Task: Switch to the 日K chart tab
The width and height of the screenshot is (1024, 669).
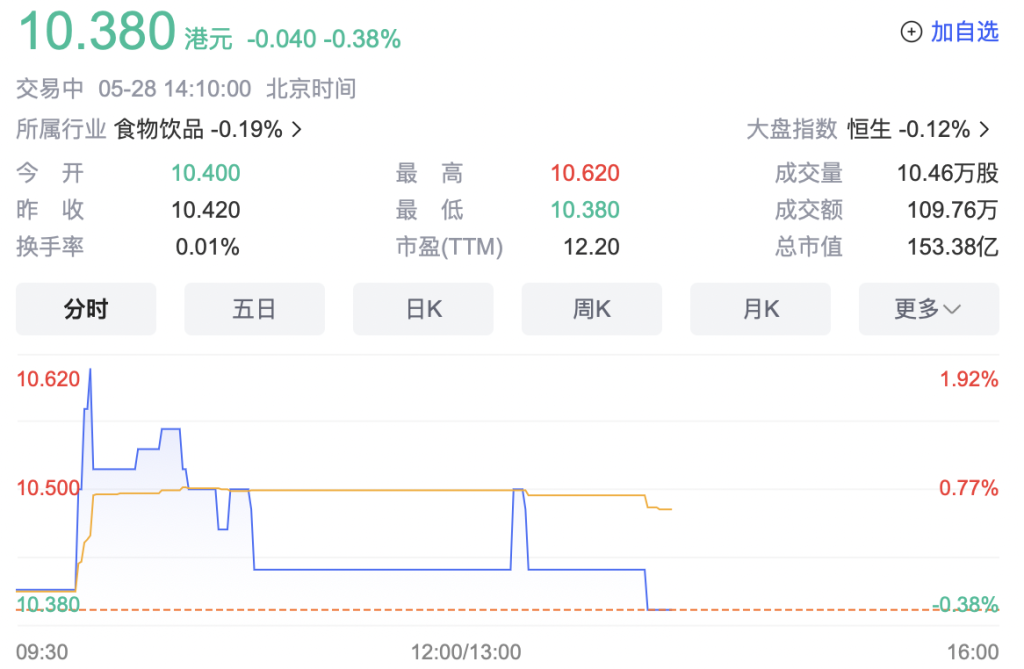Action: pos(423,309)
